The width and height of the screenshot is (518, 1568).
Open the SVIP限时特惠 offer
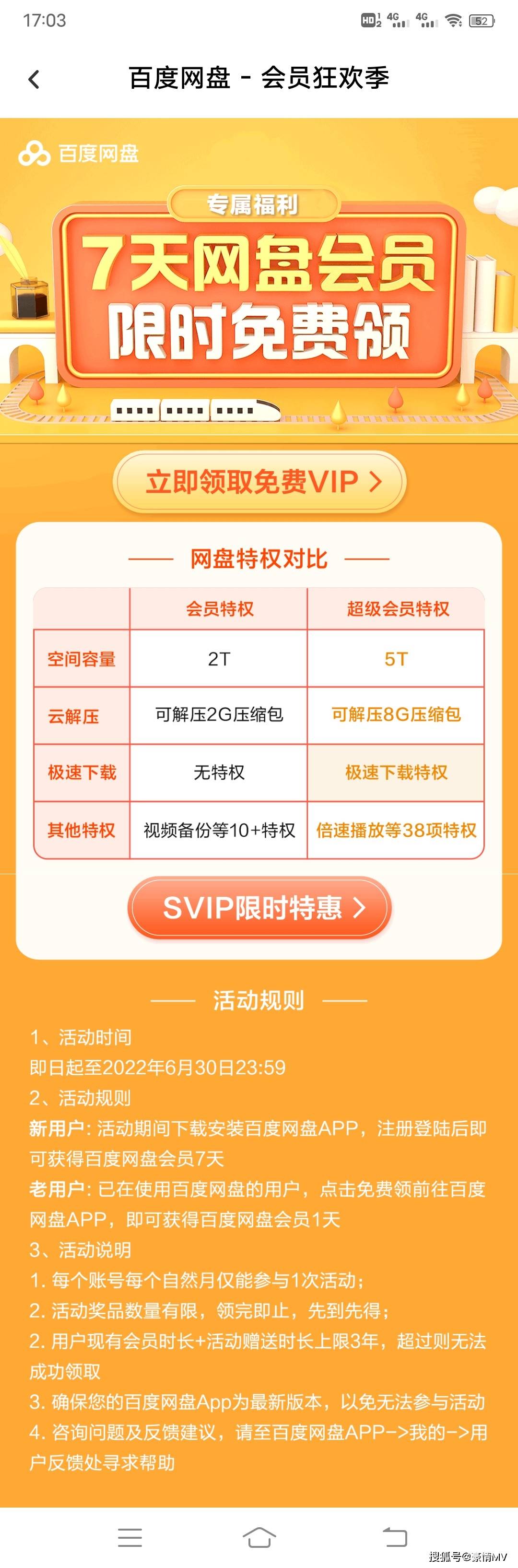coord(259,908)
